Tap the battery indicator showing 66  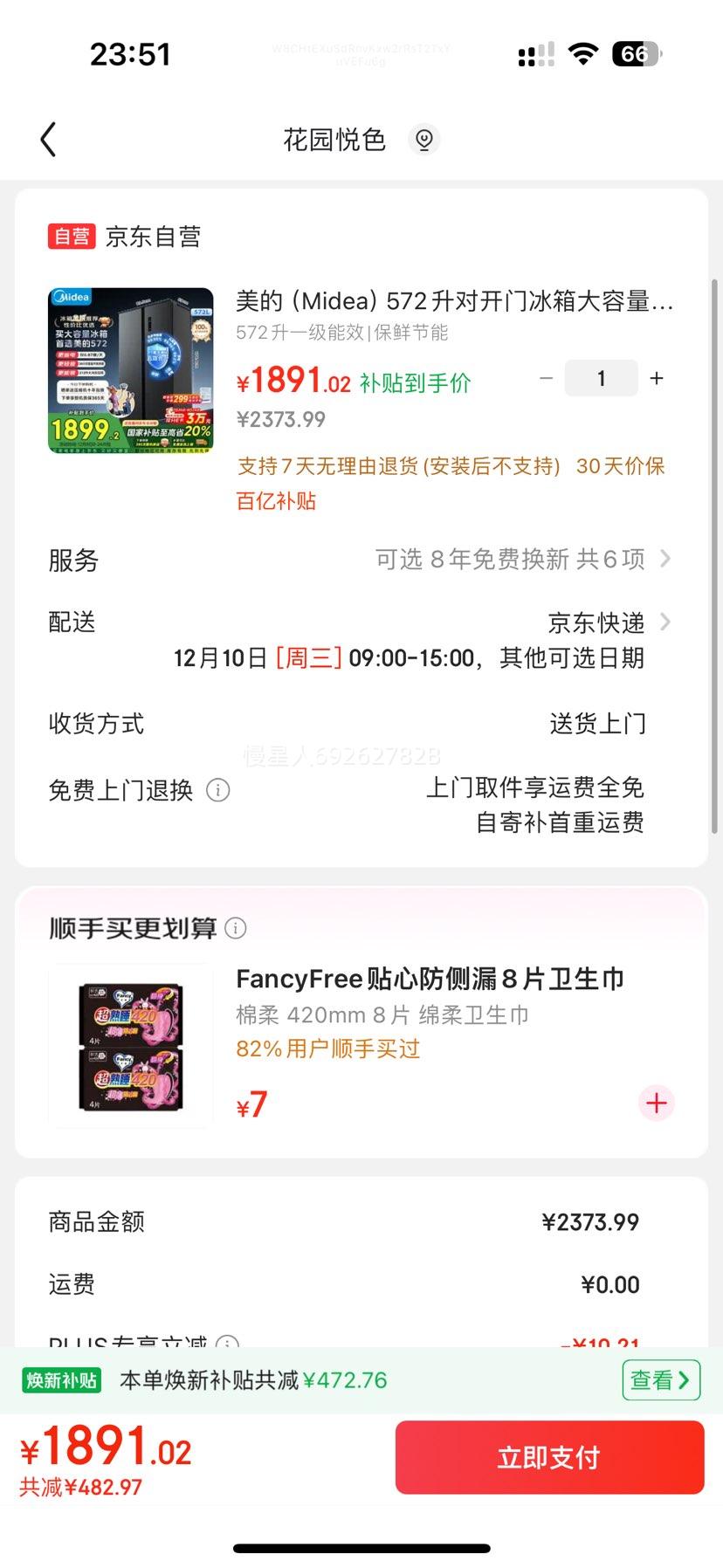coord(636,54)
